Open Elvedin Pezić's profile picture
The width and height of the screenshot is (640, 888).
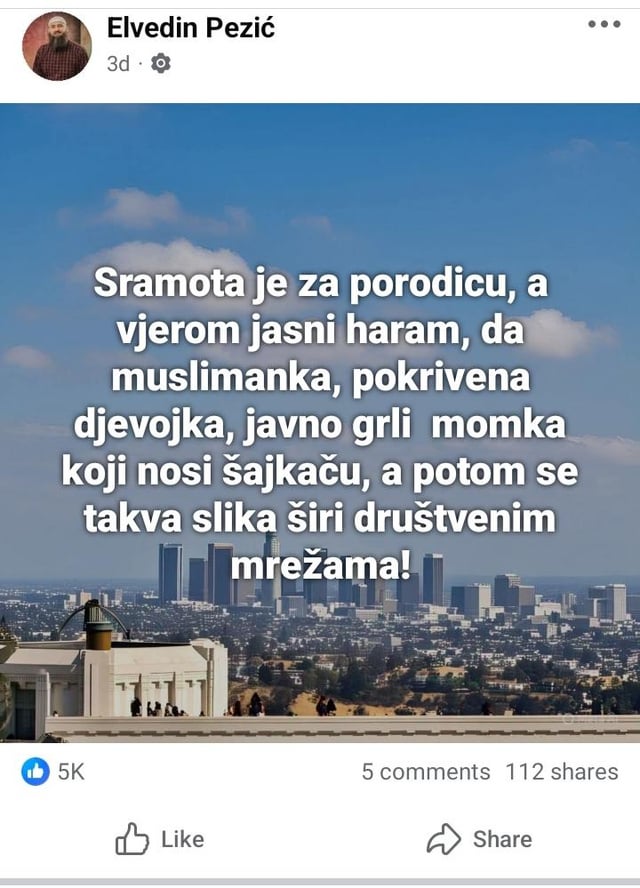pos(56,46)
